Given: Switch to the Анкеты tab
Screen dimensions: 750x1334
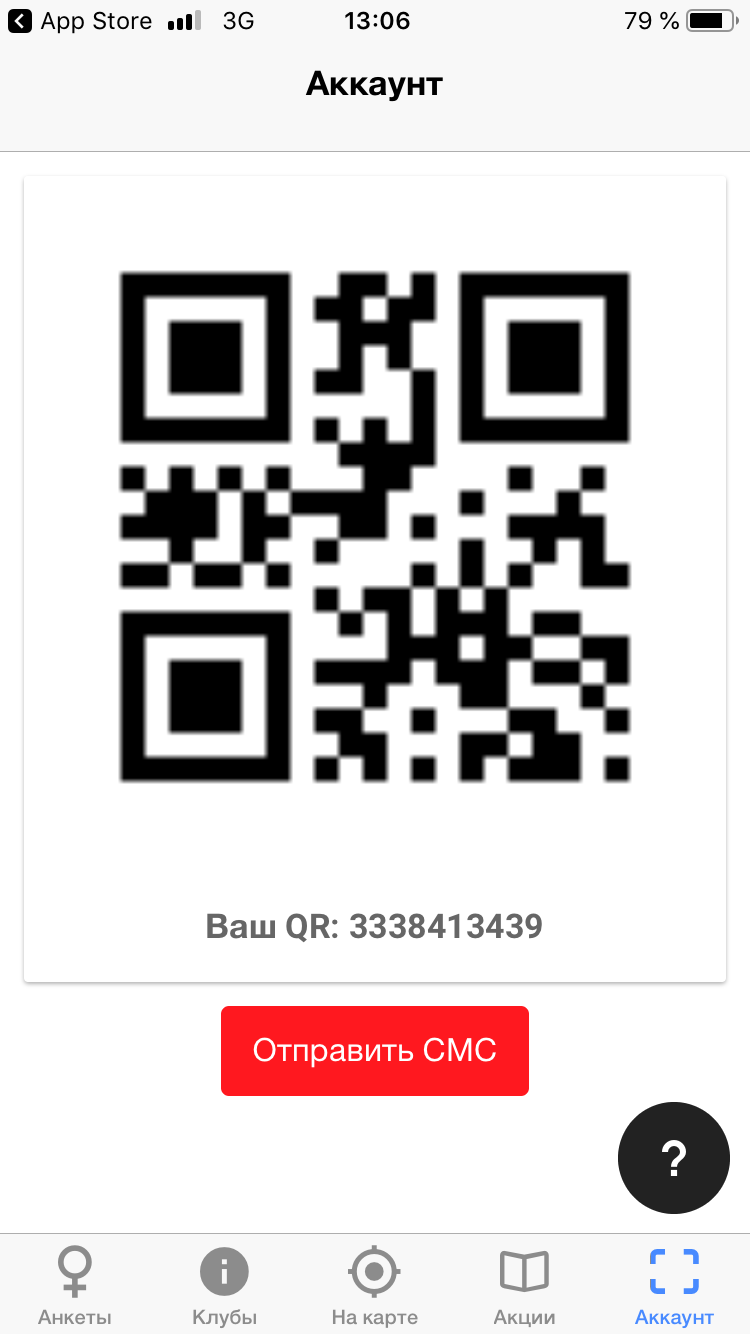Looking at the screenshot, I should pyautogui.click(x=75, y=1286).
